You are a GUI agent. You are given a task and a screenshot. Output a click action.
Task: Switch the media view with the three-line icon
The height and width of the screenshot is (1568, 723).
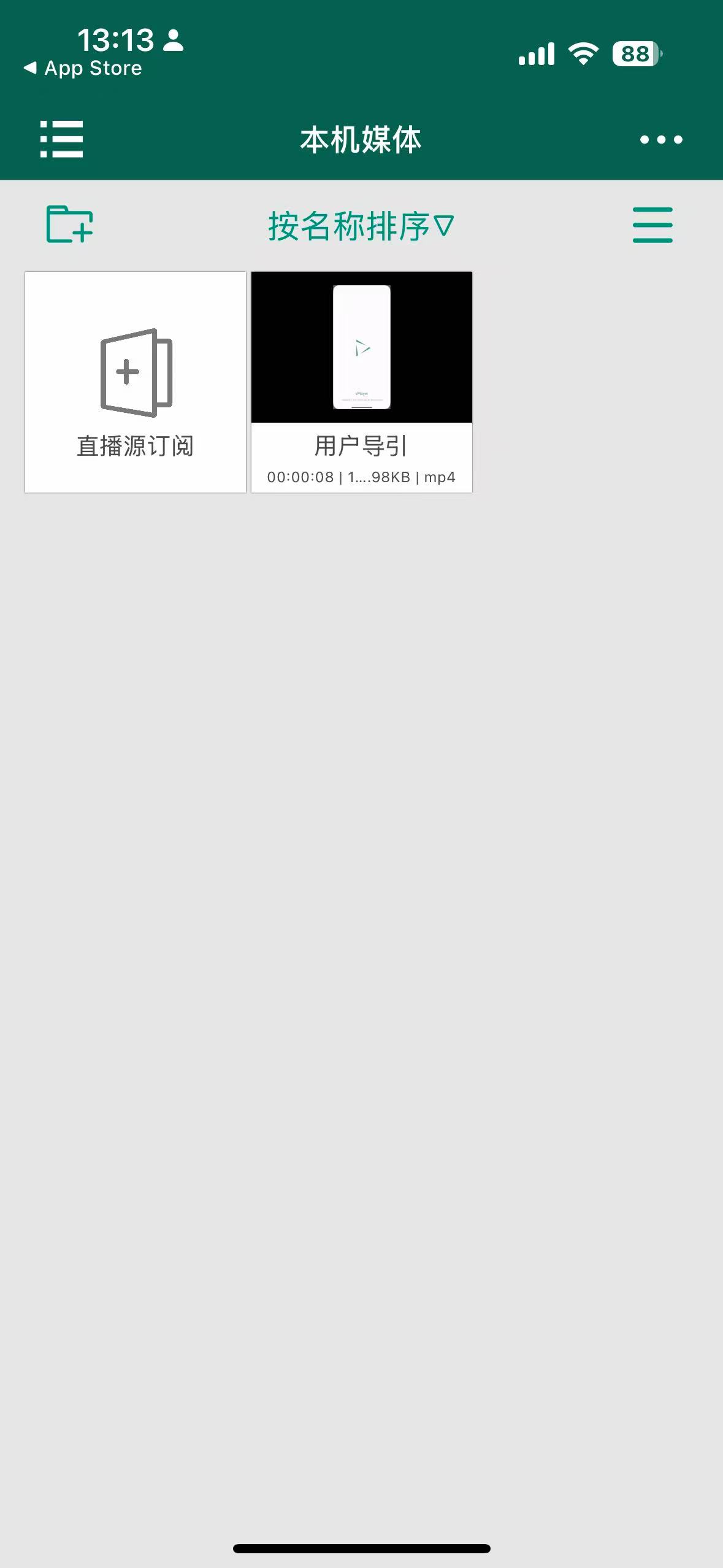point(652,225)
